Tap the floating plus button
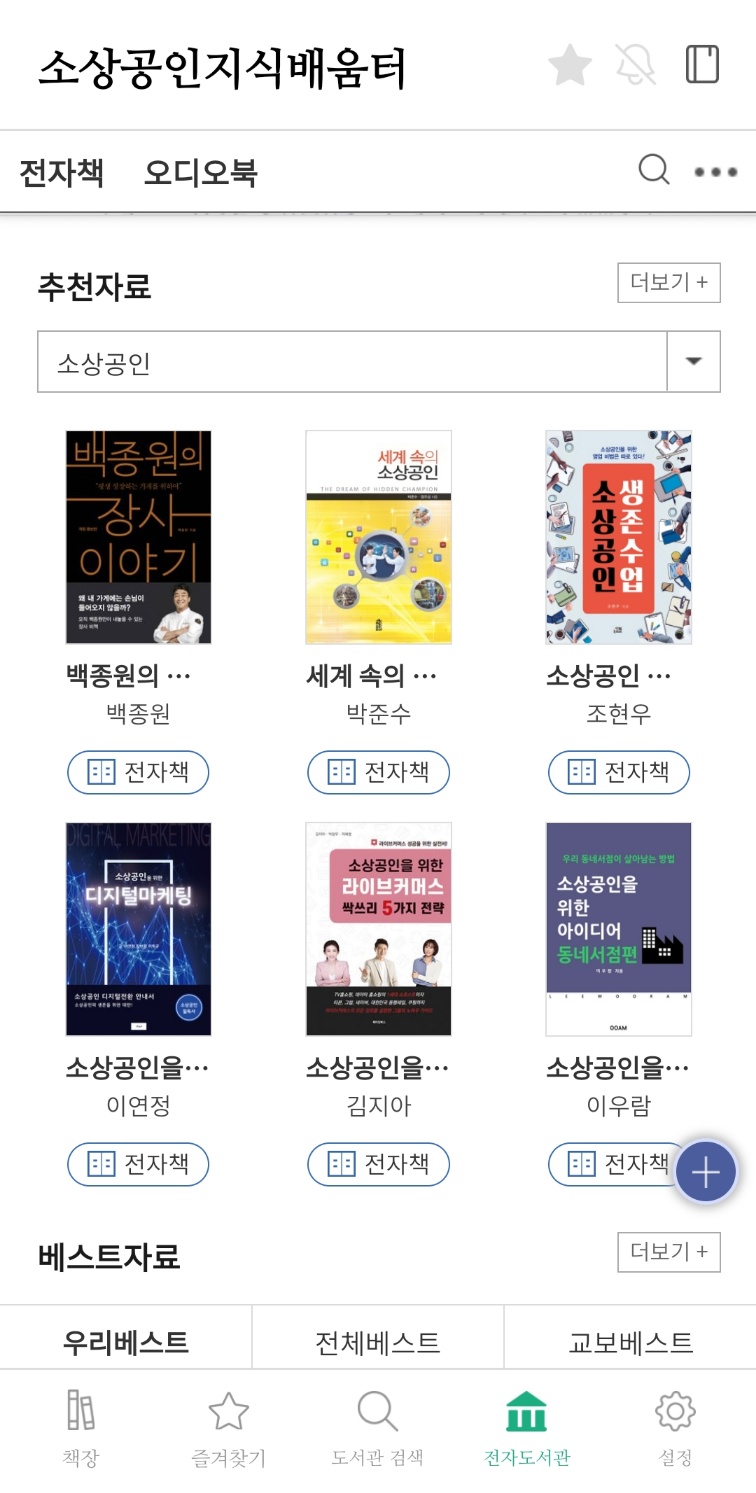This screenshot has width=756, height=1493. 706,1171
